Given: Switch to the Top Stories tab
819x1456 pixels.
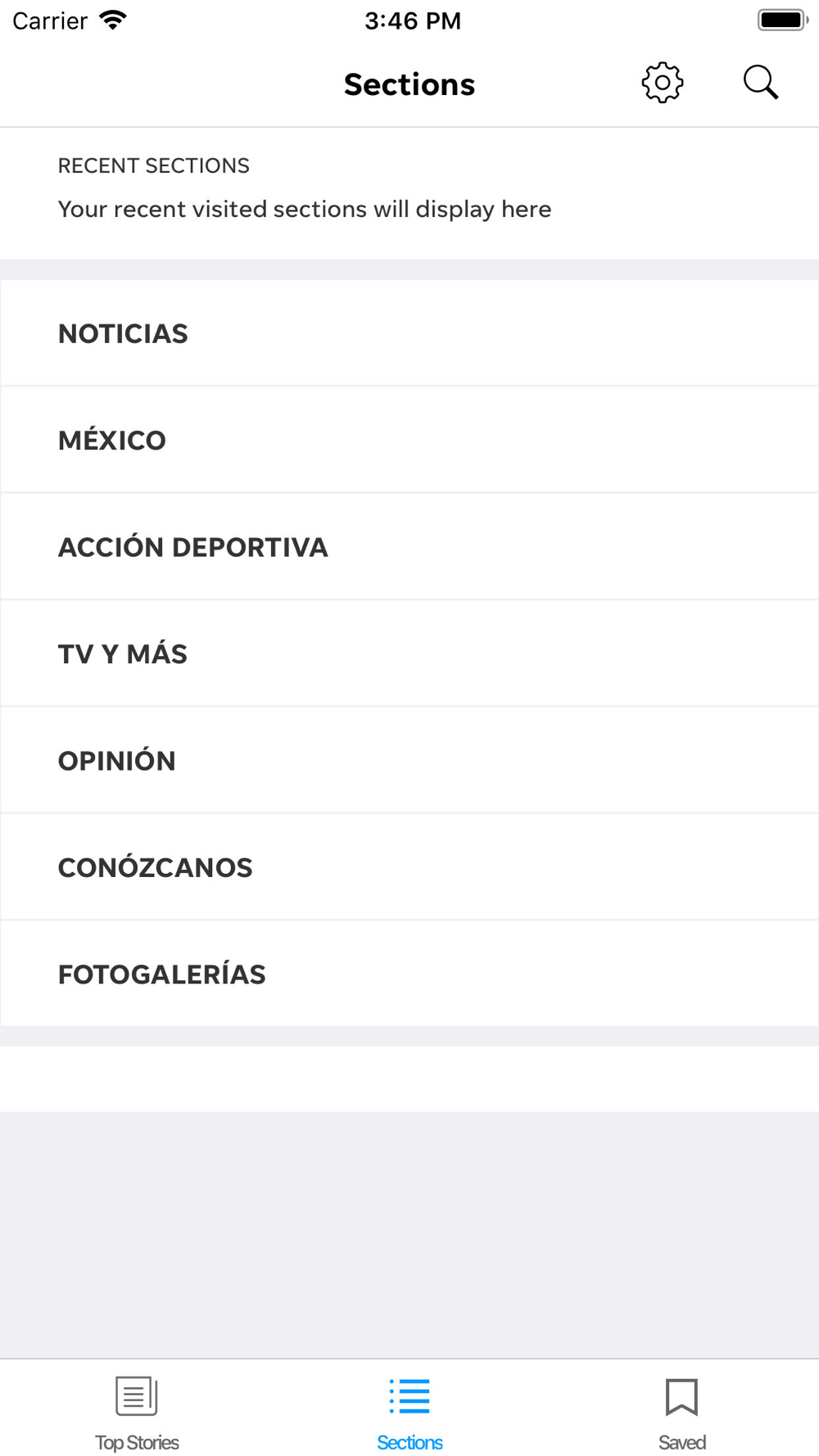Looking at the screenshot, I should click(137, 1413).
